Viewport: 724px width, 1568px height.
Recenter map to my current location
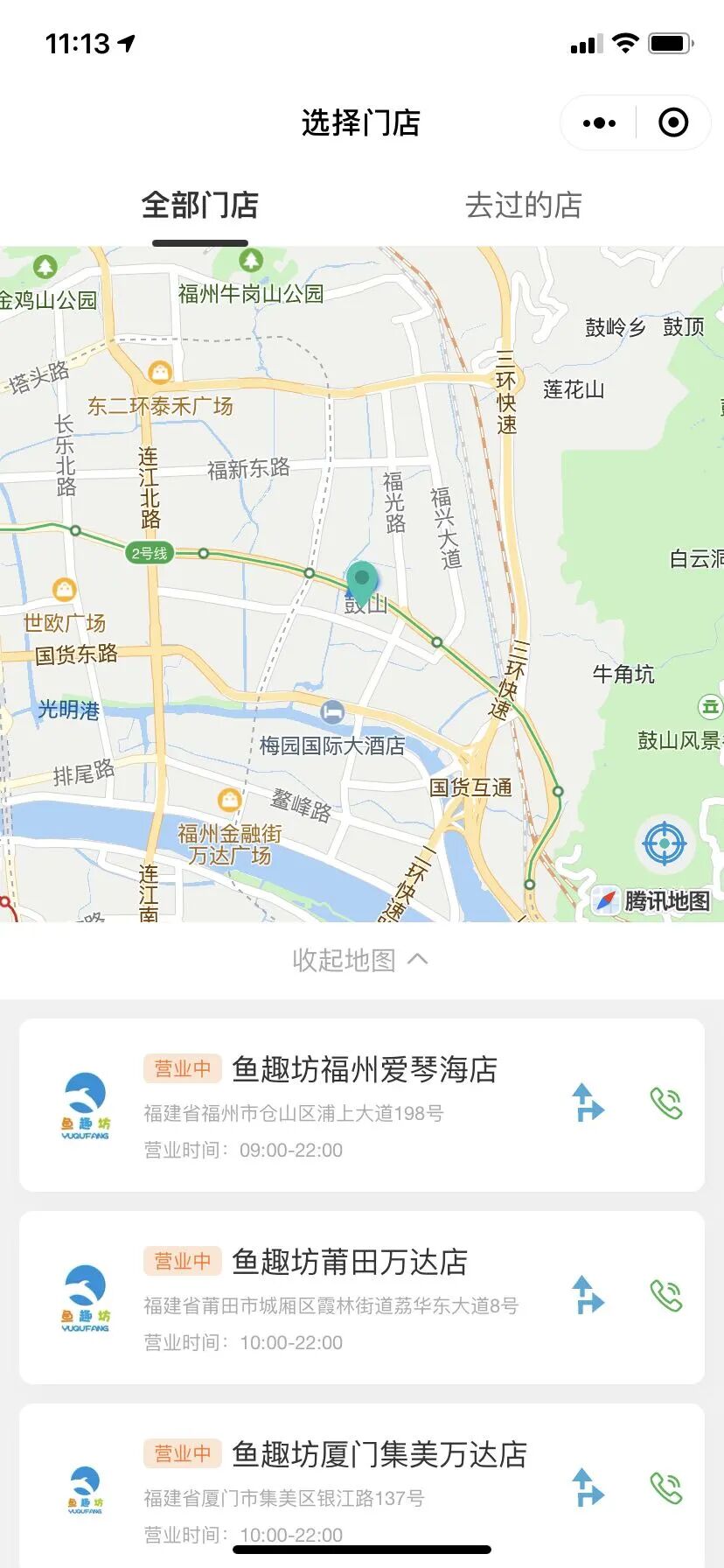(665, 843)
